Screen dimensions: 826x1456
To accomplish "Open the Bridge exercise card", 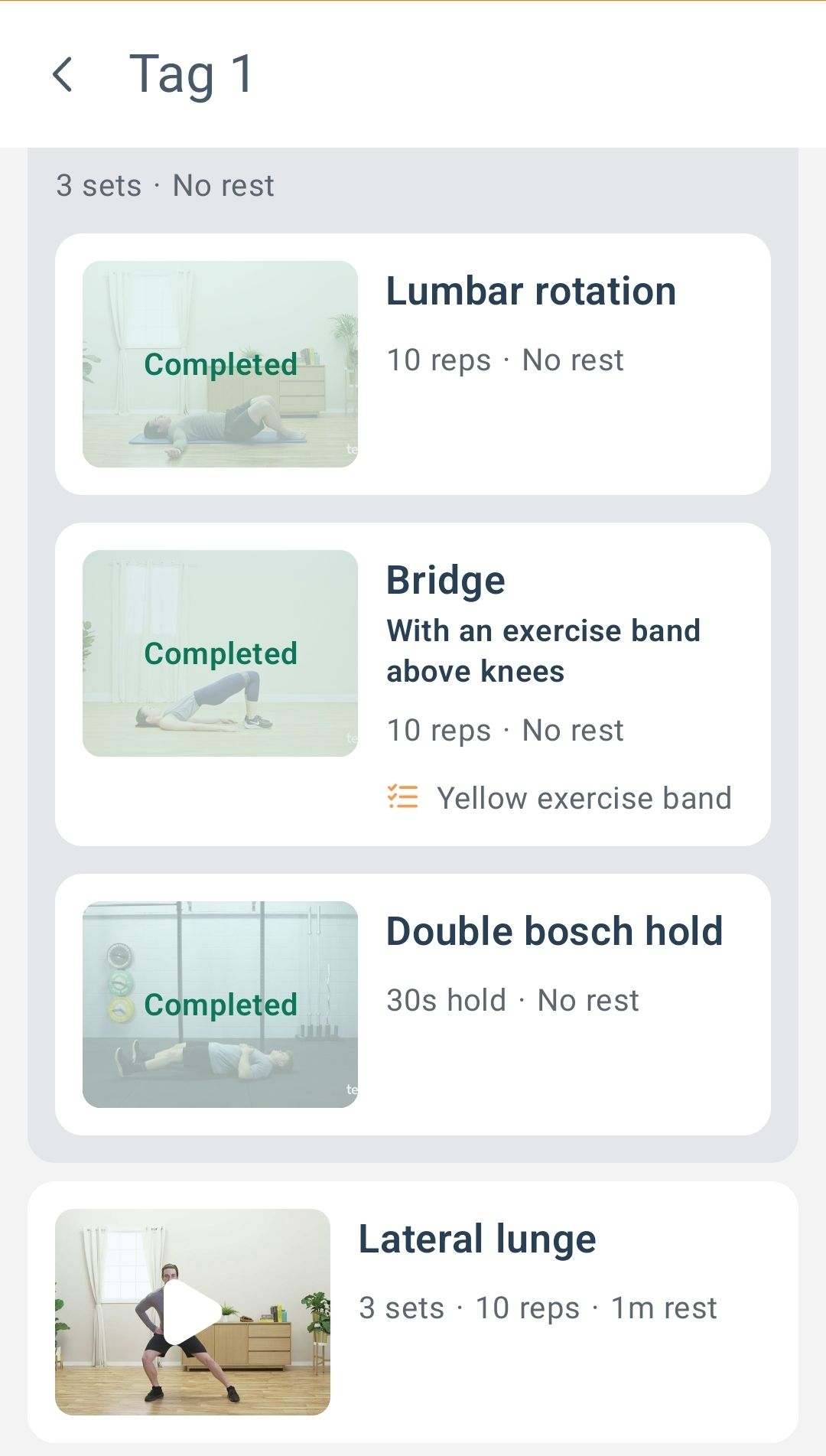I will tap(413, 684).
